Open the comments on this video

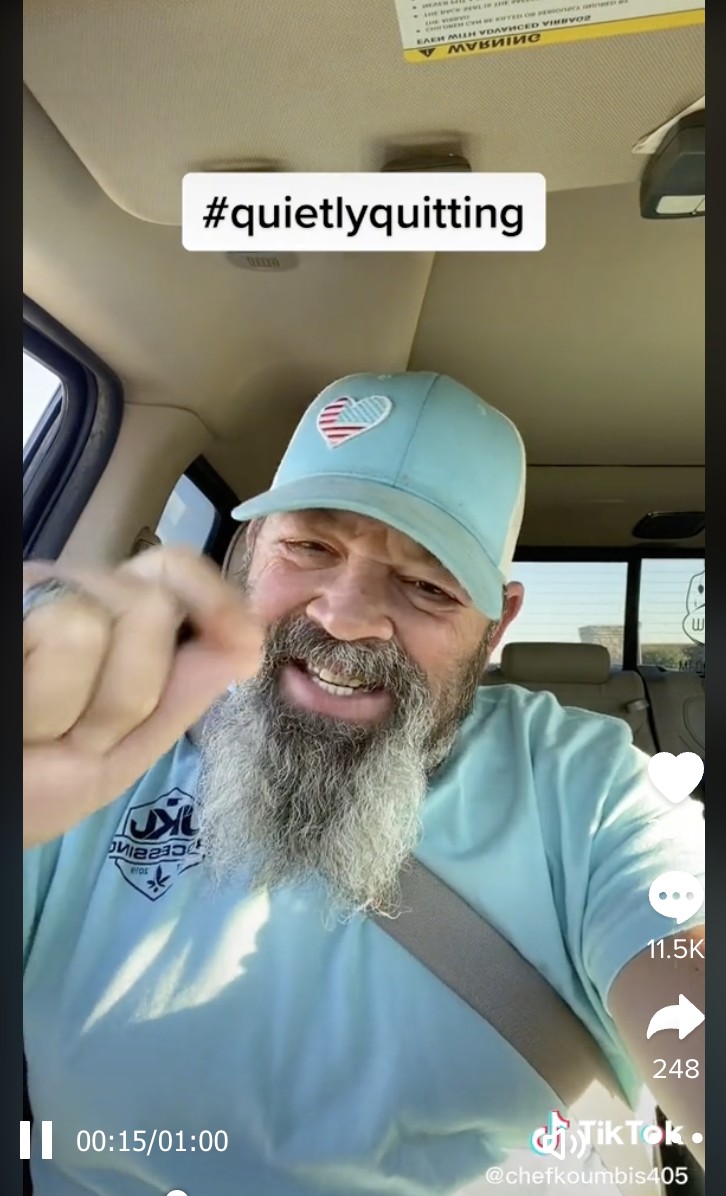click(x=676, y=897)
